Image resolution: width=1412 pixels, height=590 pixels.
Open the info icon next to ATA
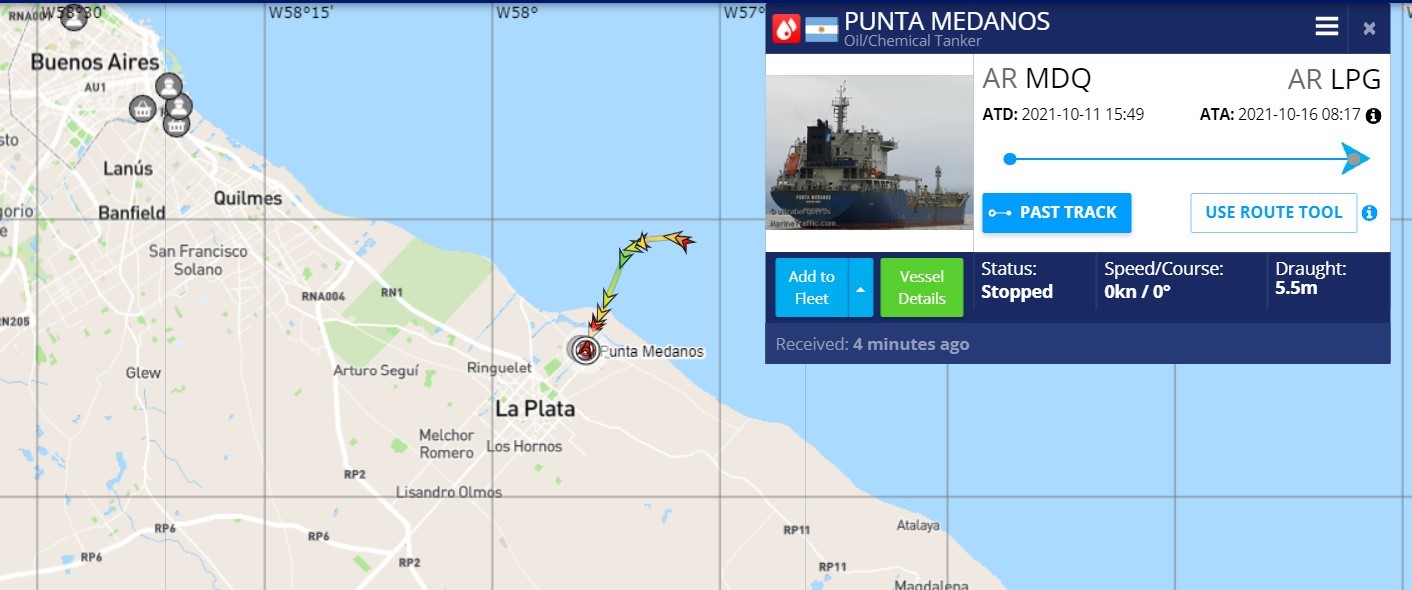(x=1373, y=116)
